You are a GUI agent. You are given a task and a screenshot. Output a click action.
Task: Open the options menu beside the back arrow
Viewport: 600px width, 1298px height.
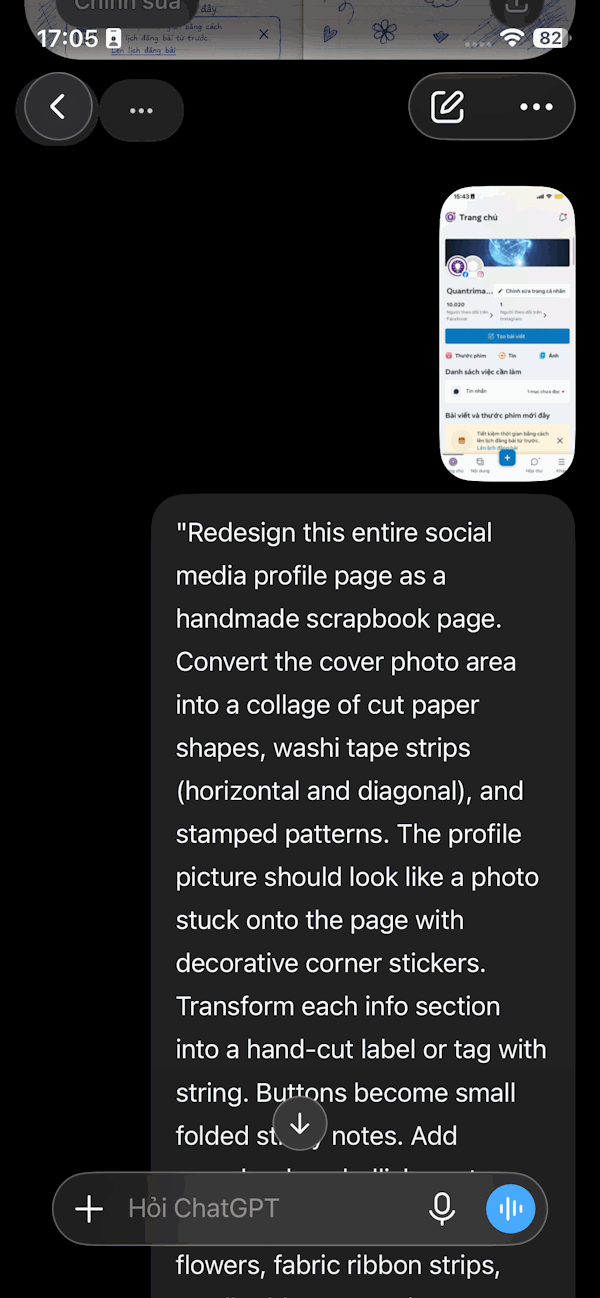[x=141, y=110]
